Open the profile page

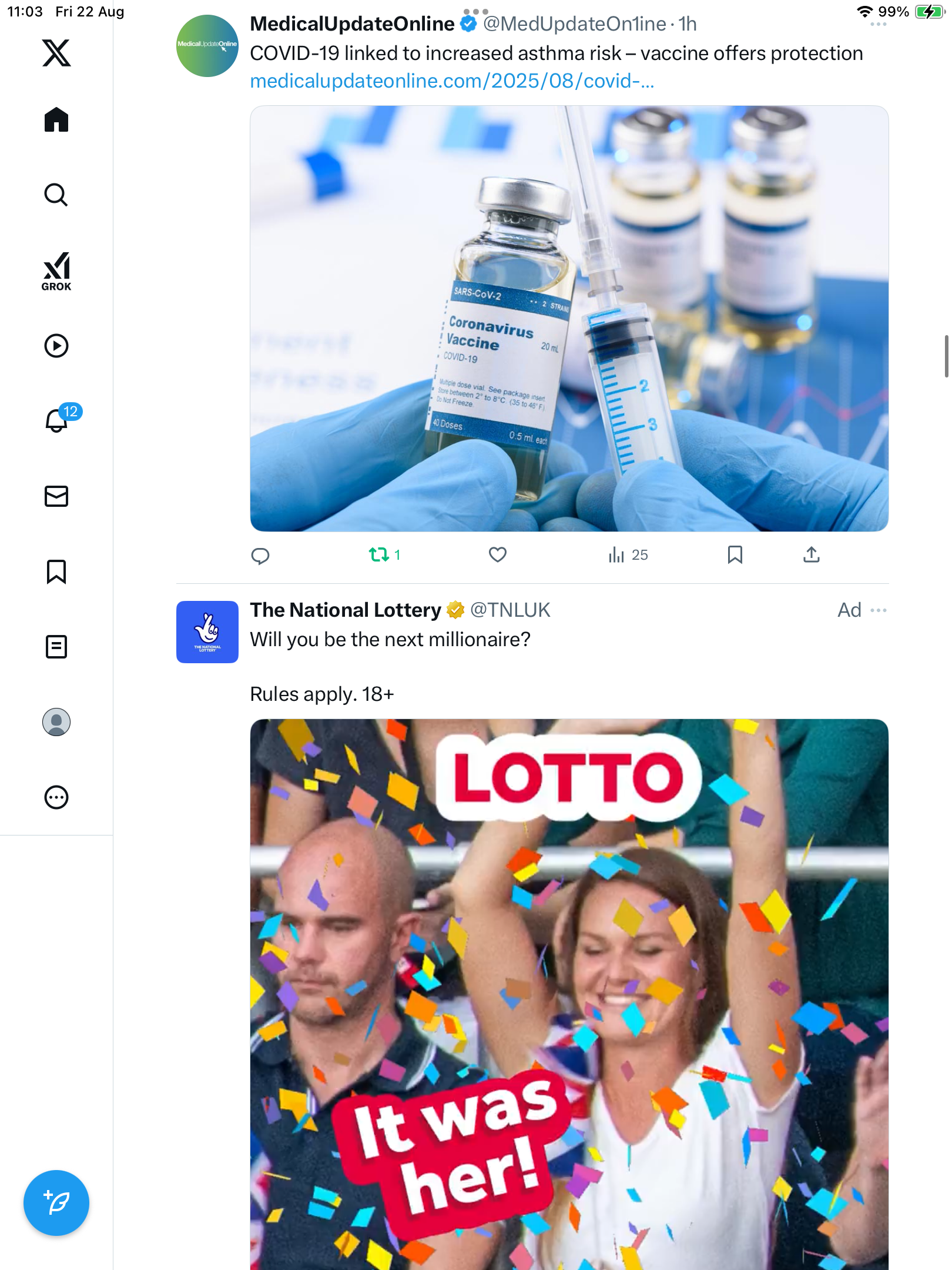[x=56, y=722]
